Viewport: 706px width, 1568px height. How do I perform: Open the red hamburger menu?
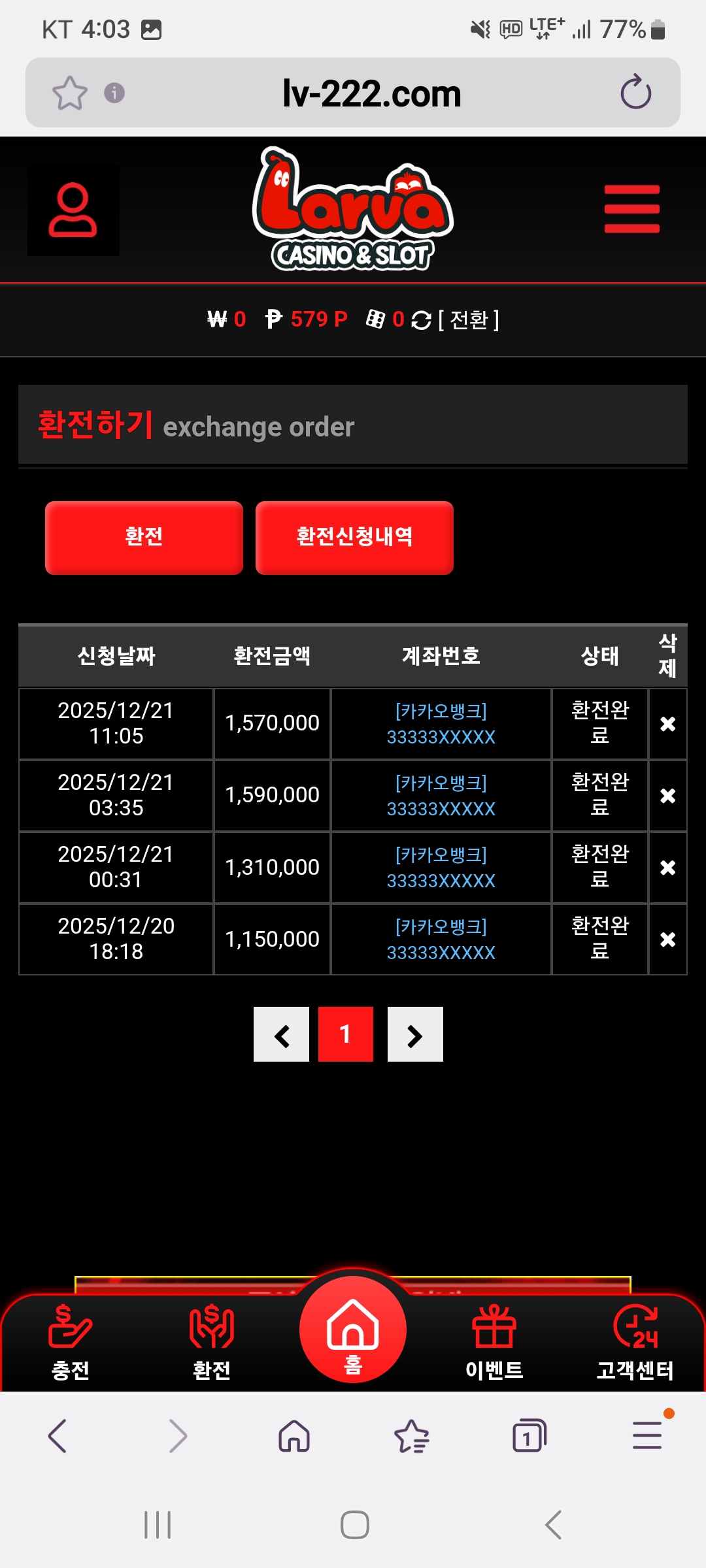[631, 209]
